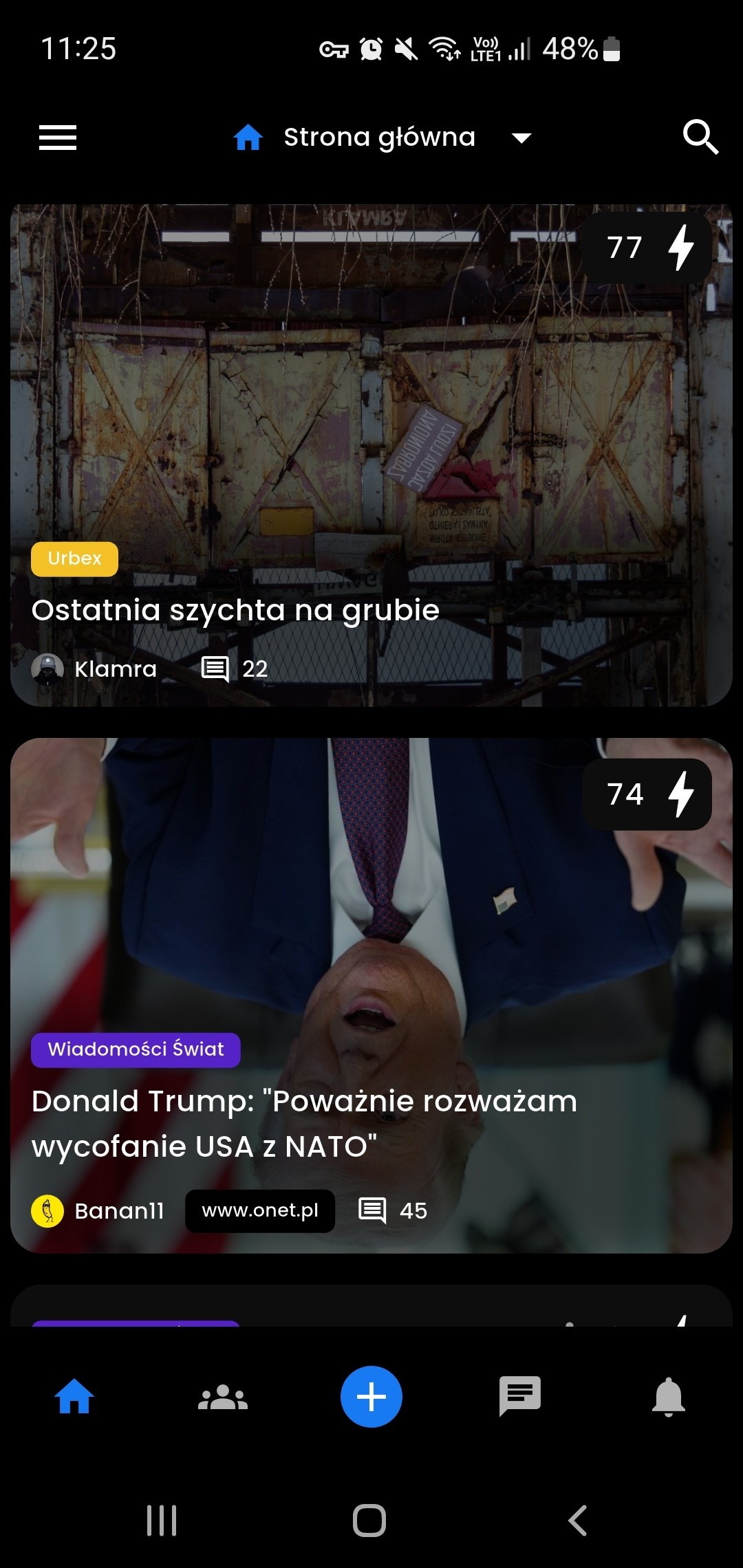View Banan11's author profile

[x=98, y=1211]
